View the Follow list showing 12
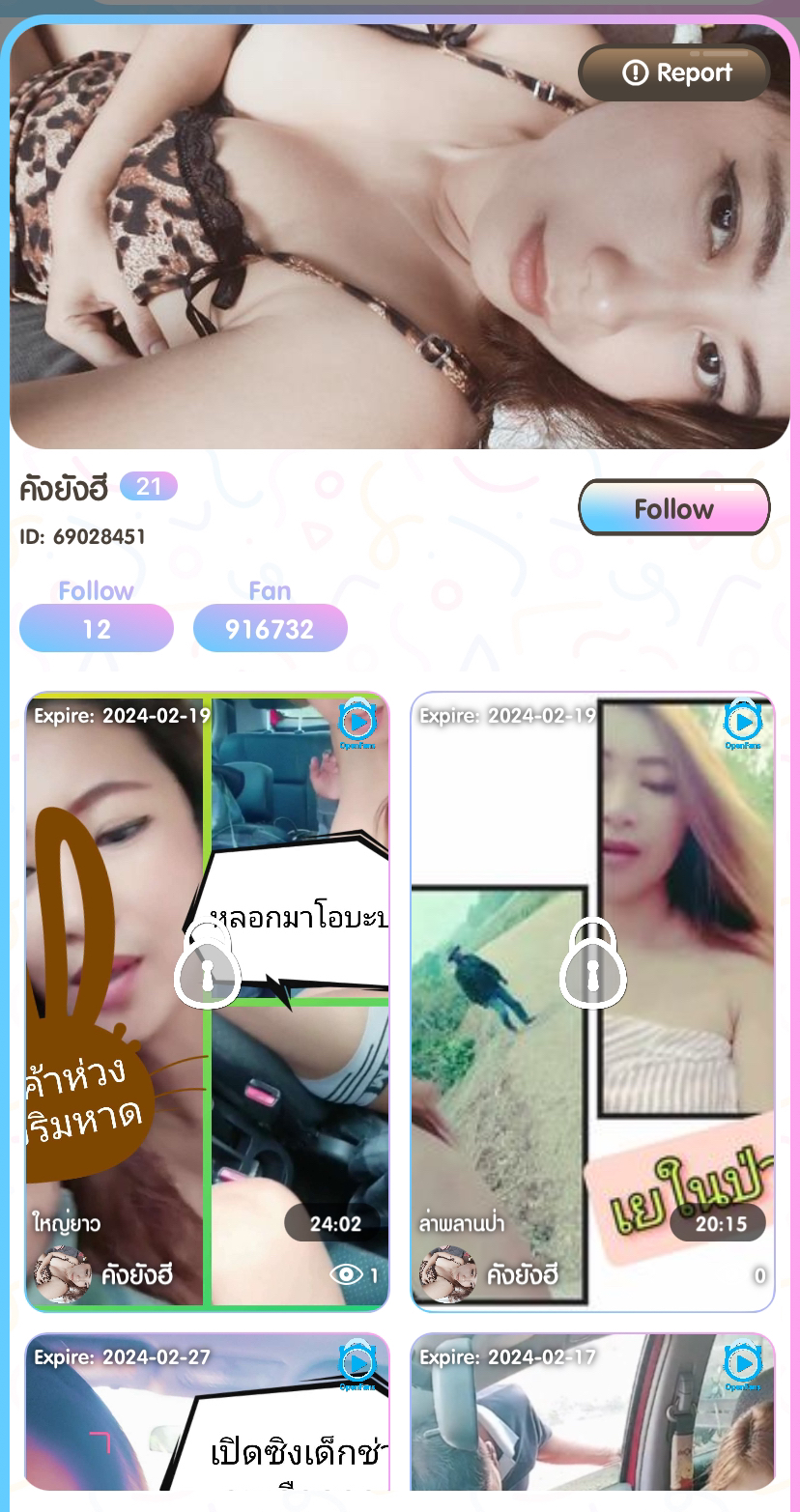 pos(96,629)
